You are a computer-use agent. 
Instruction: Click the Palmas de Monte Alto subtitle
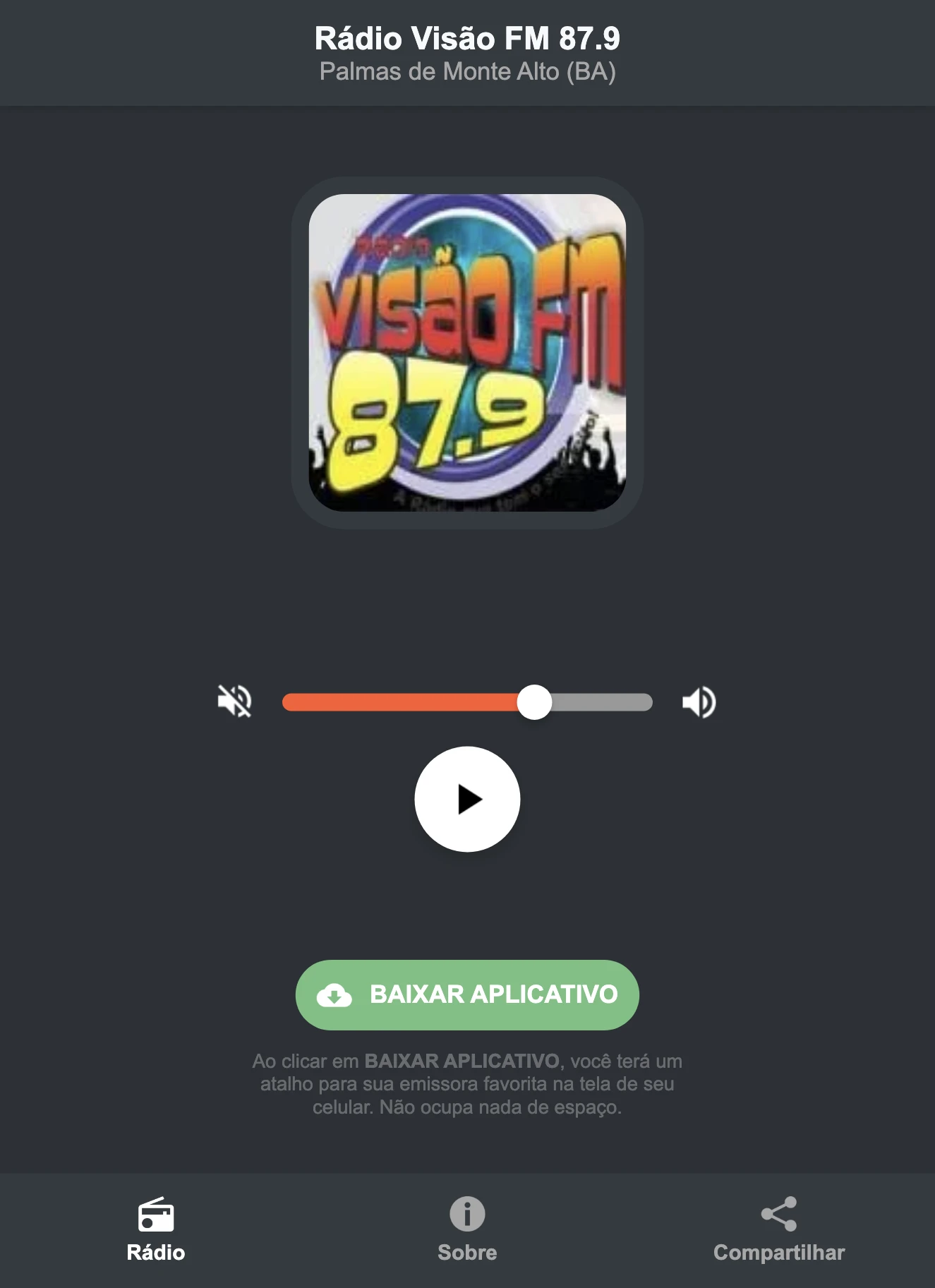pyautogui.click(x=467, y=71)
